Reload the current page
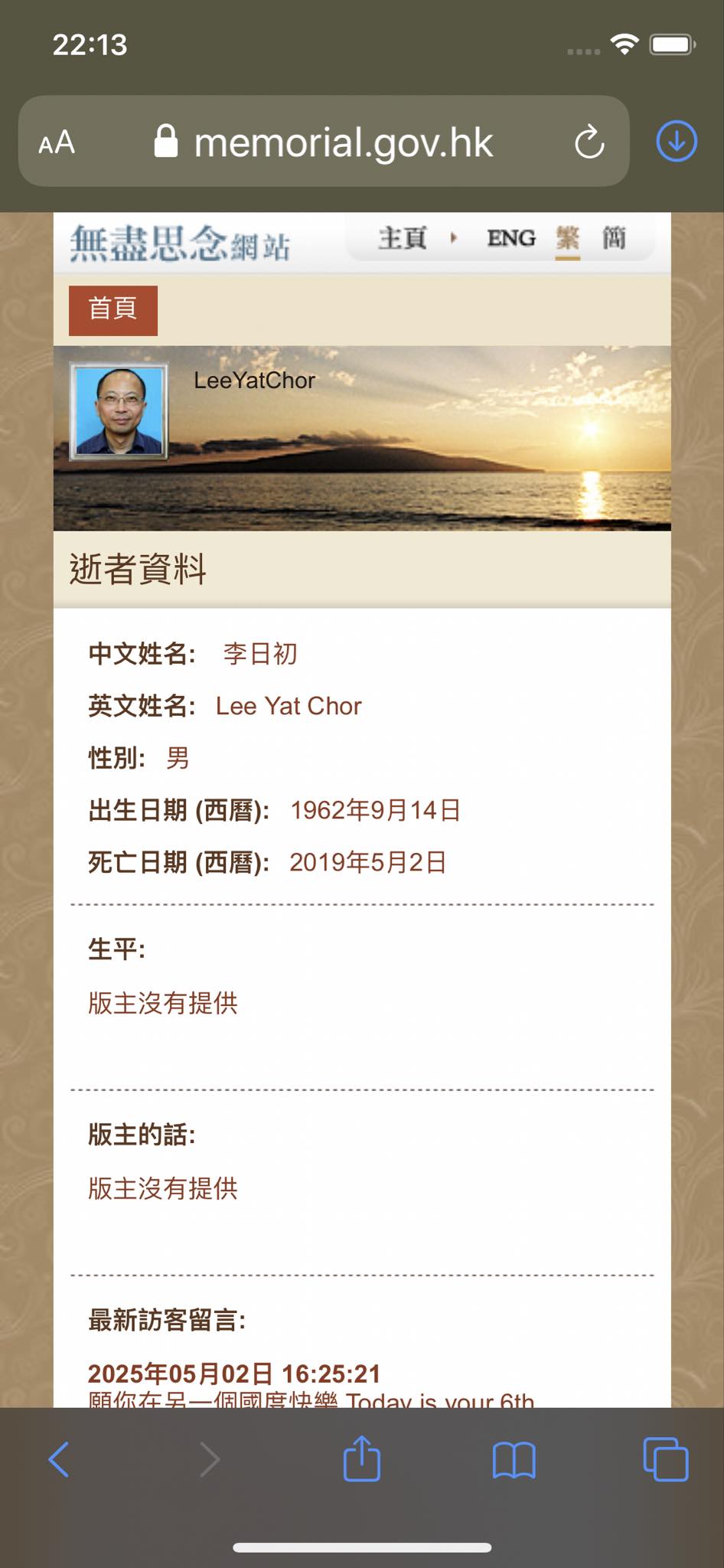Viewport: 724px width, 1568px height. 589,142
